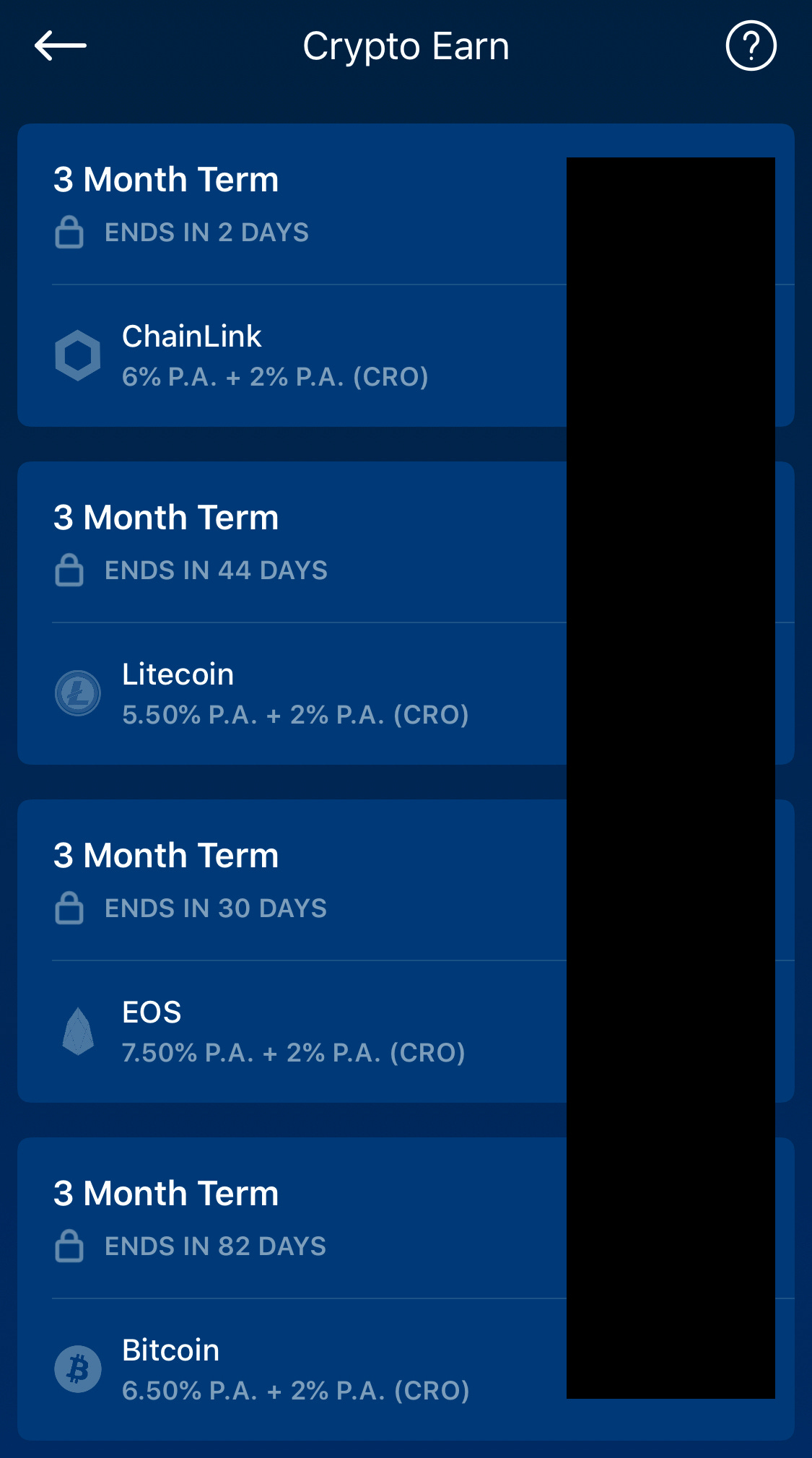This screenshot has height=1458, width=812.
Task: View the Litecoin 3 Month Term deposit
Action: coord(406,613)
